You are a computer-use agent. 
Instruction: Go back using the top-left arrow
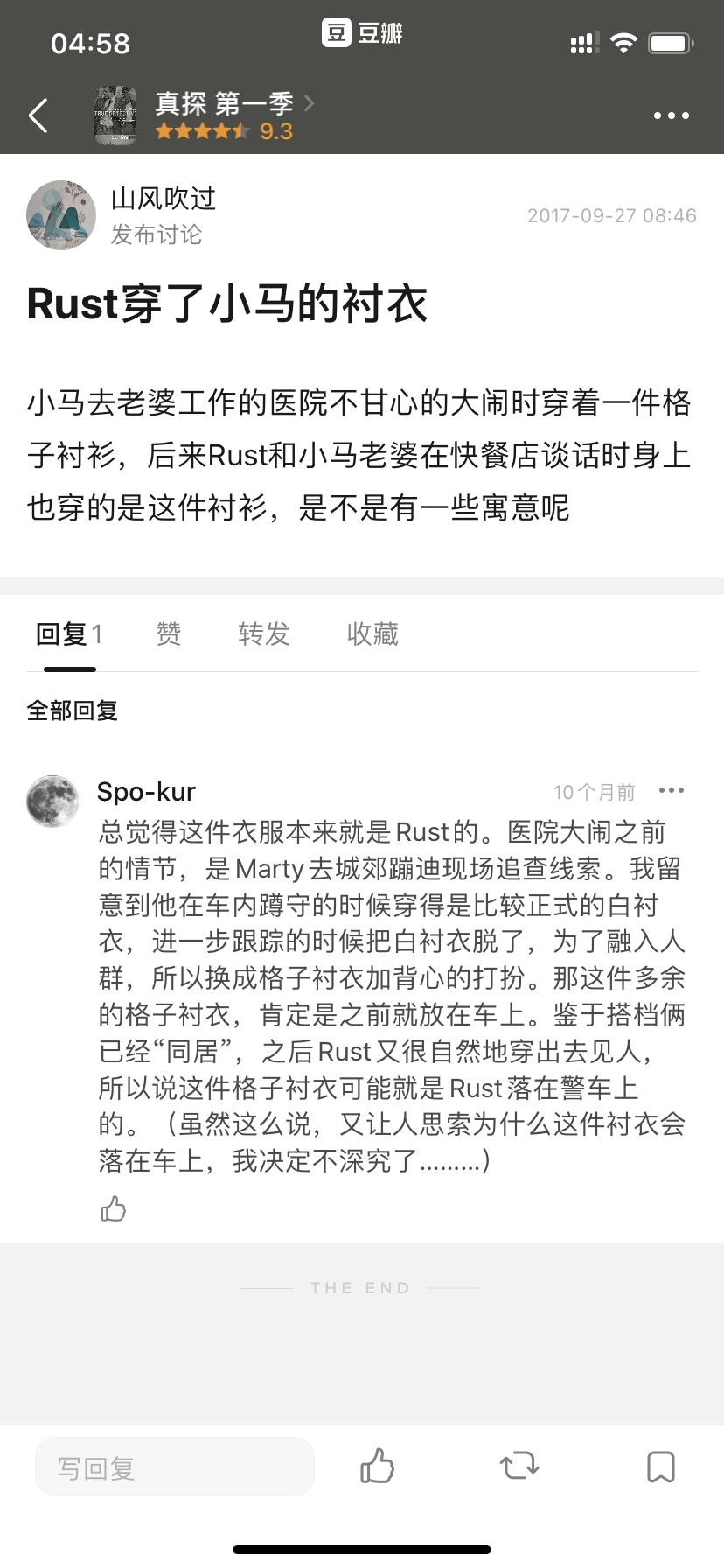click(38, 115)
